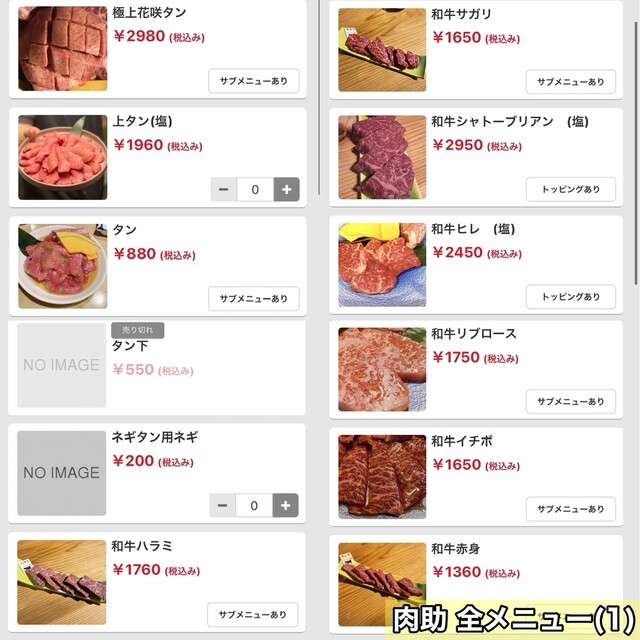640x640 pixels.
Task: Reduce ネギタン用ネギ quantity with minus
Action: [x=223, y=506]
